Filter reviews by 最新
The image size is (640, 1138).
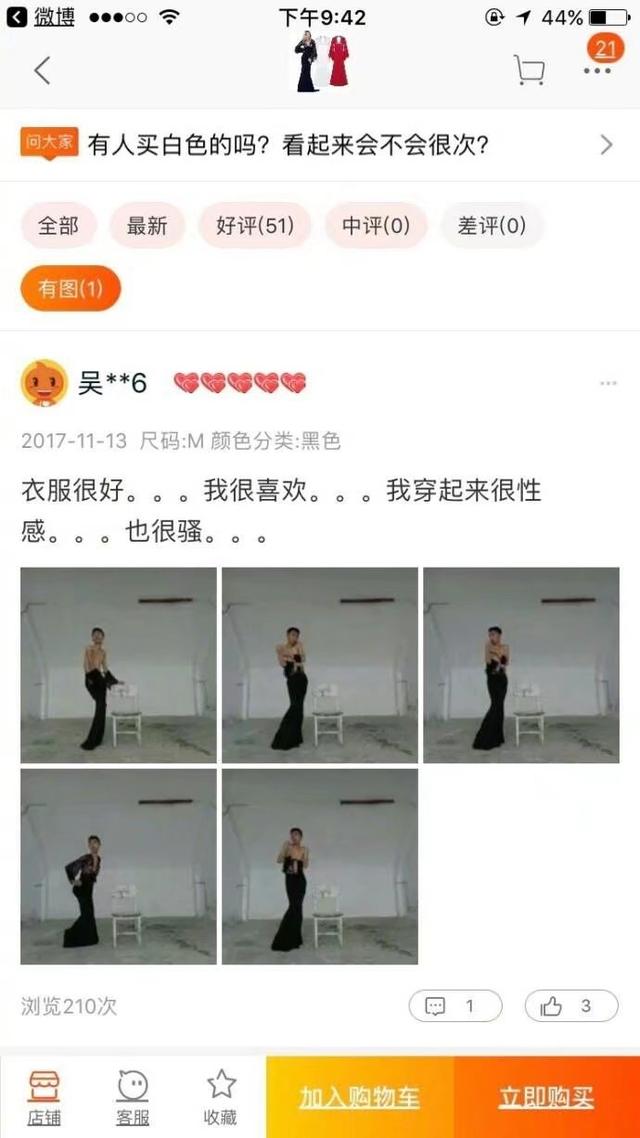(147, 226)
